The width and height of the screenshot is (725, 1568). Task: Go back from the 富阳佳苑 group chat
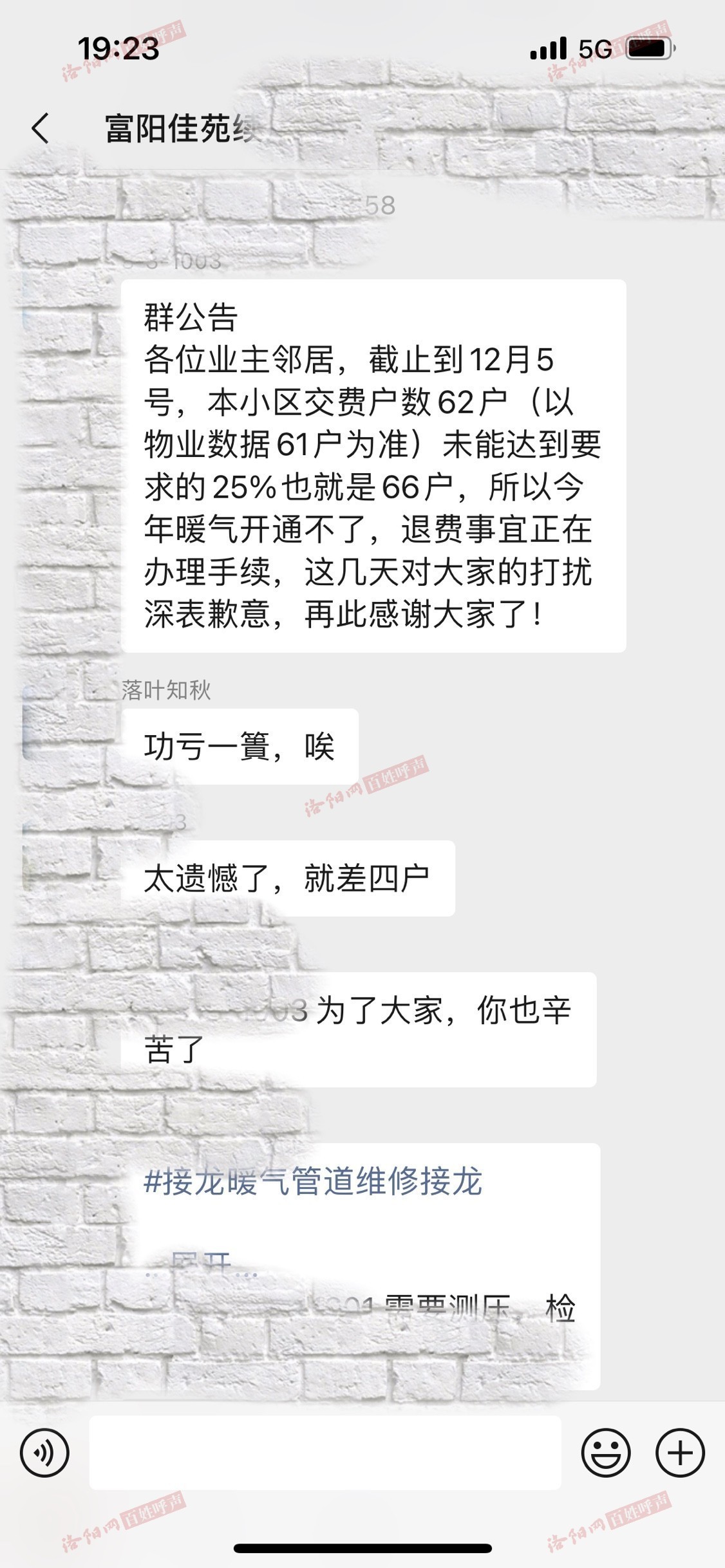point(40,127)
